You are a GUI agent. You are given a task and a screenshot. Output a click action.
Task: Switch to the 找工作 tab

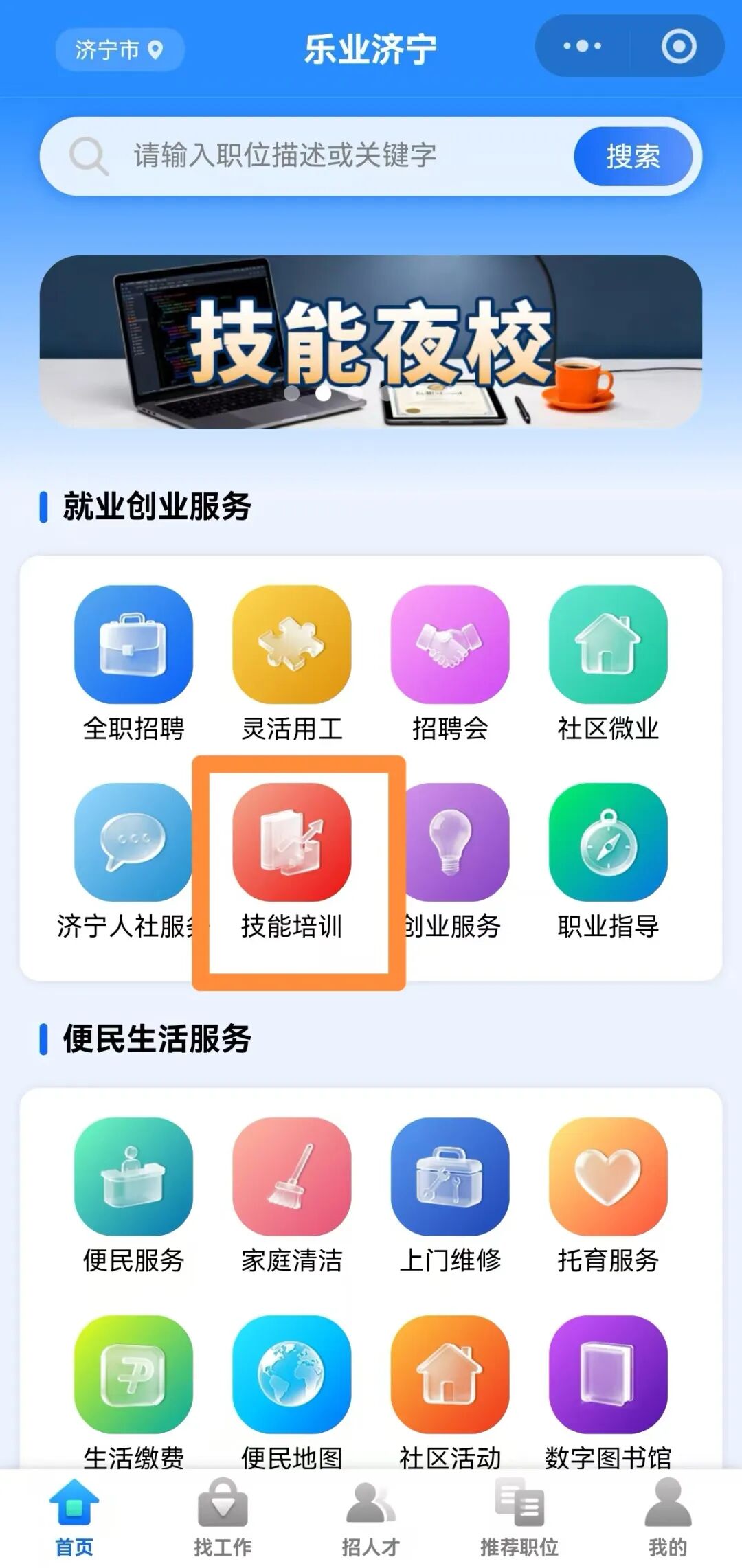223,1518
